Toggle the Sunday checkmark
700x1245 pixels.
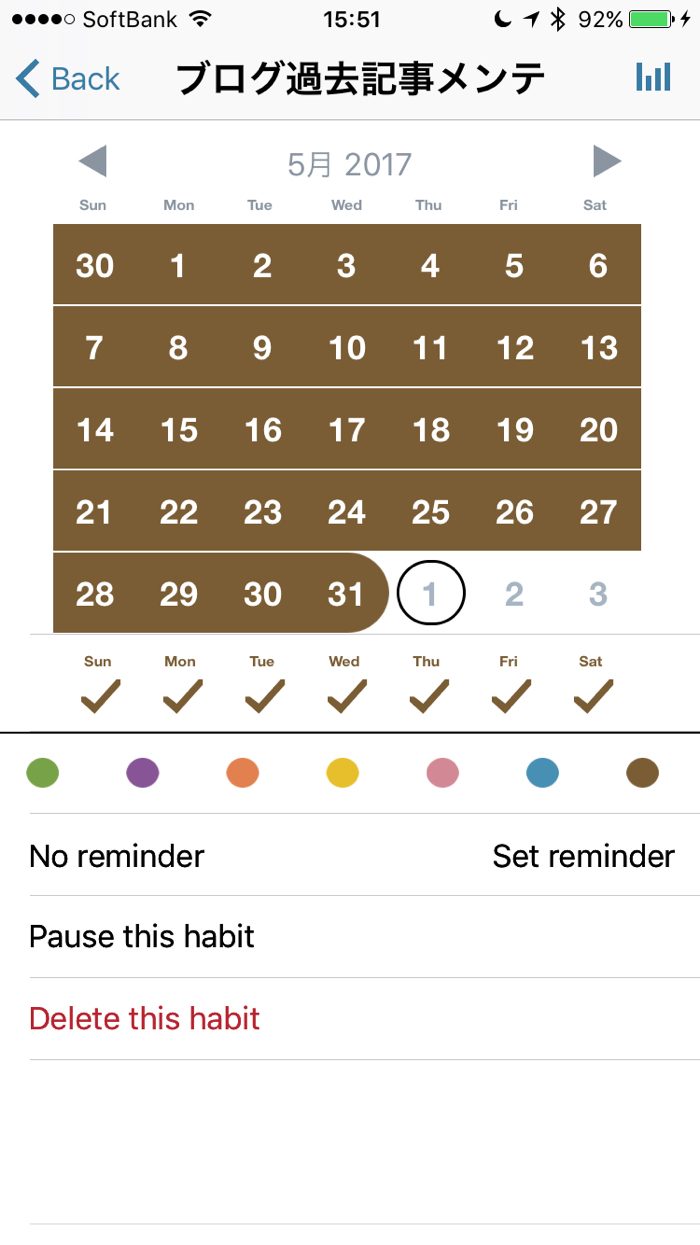click(x=99, y=695)
